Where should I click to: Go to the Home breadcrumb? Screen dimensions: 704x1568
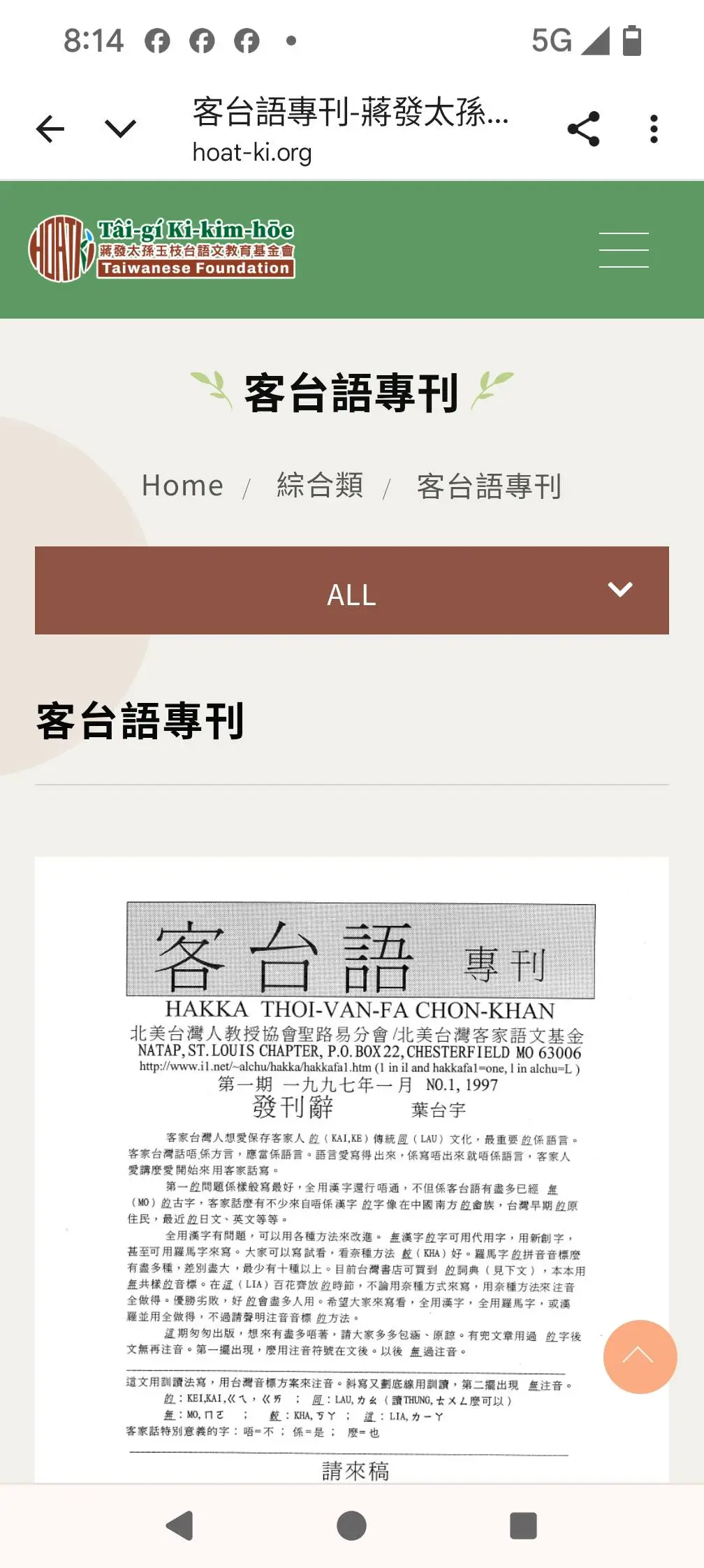coord(182,486)
